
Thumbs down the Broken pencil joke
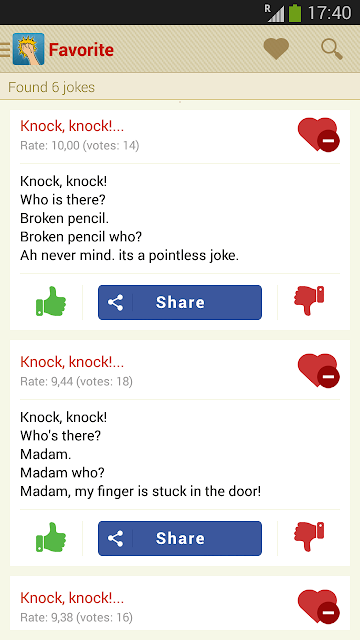tap(309, 300)
